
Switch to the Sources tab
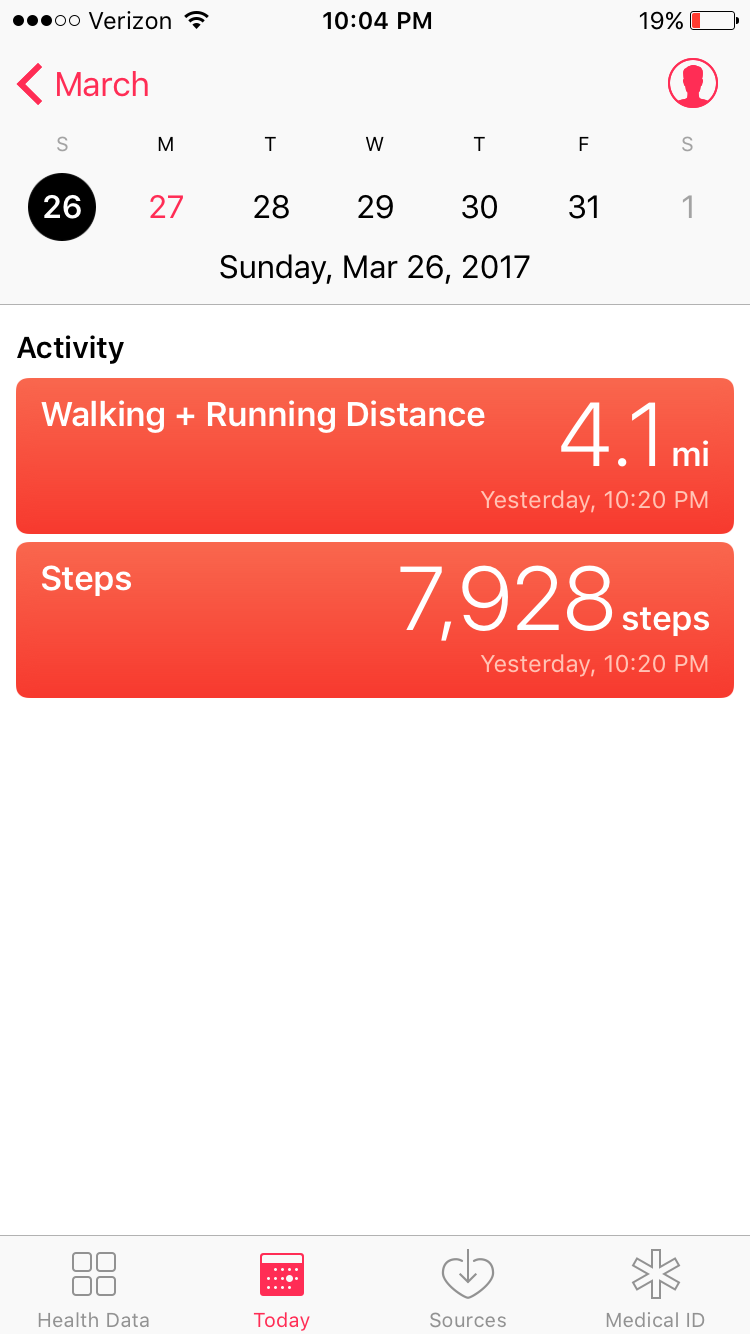(468, 1289)
